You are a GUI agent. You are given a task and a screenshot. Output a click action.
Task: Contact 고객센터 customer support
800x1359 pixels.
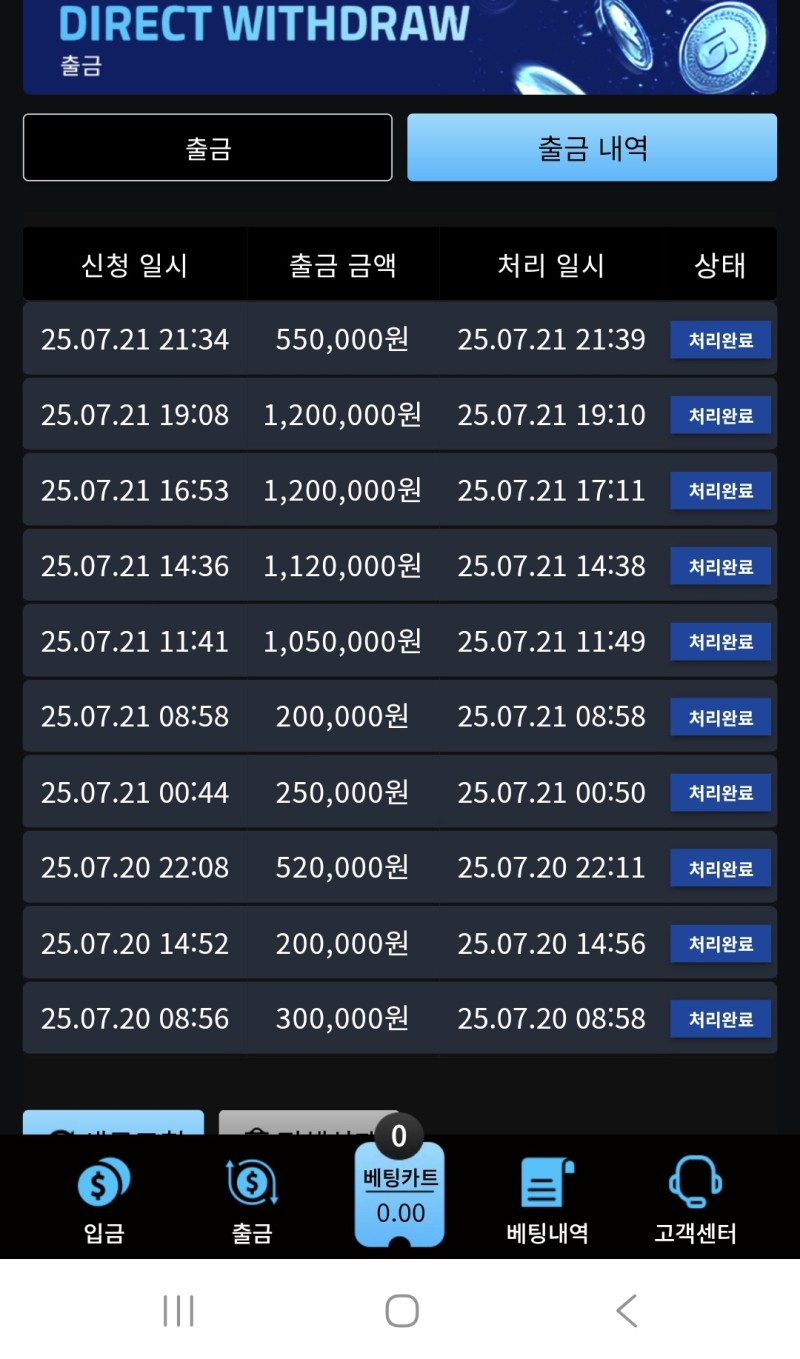pyautogui.click(x=695, y=1199)
